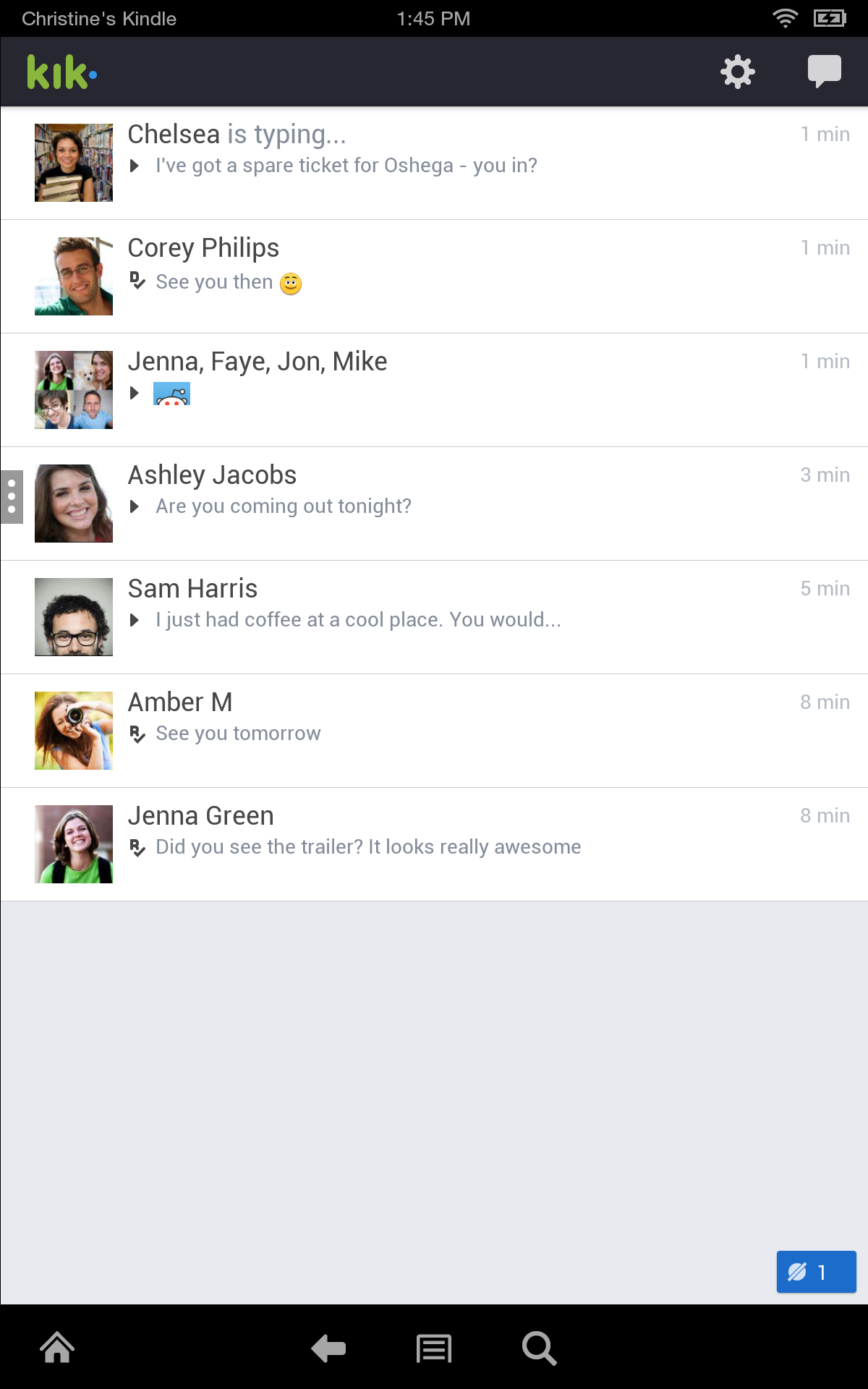Open Kik settings gear
Image resolution: width=868 pixels, height=1389 pixels.
pyautogui.click(x=737, y=72)
